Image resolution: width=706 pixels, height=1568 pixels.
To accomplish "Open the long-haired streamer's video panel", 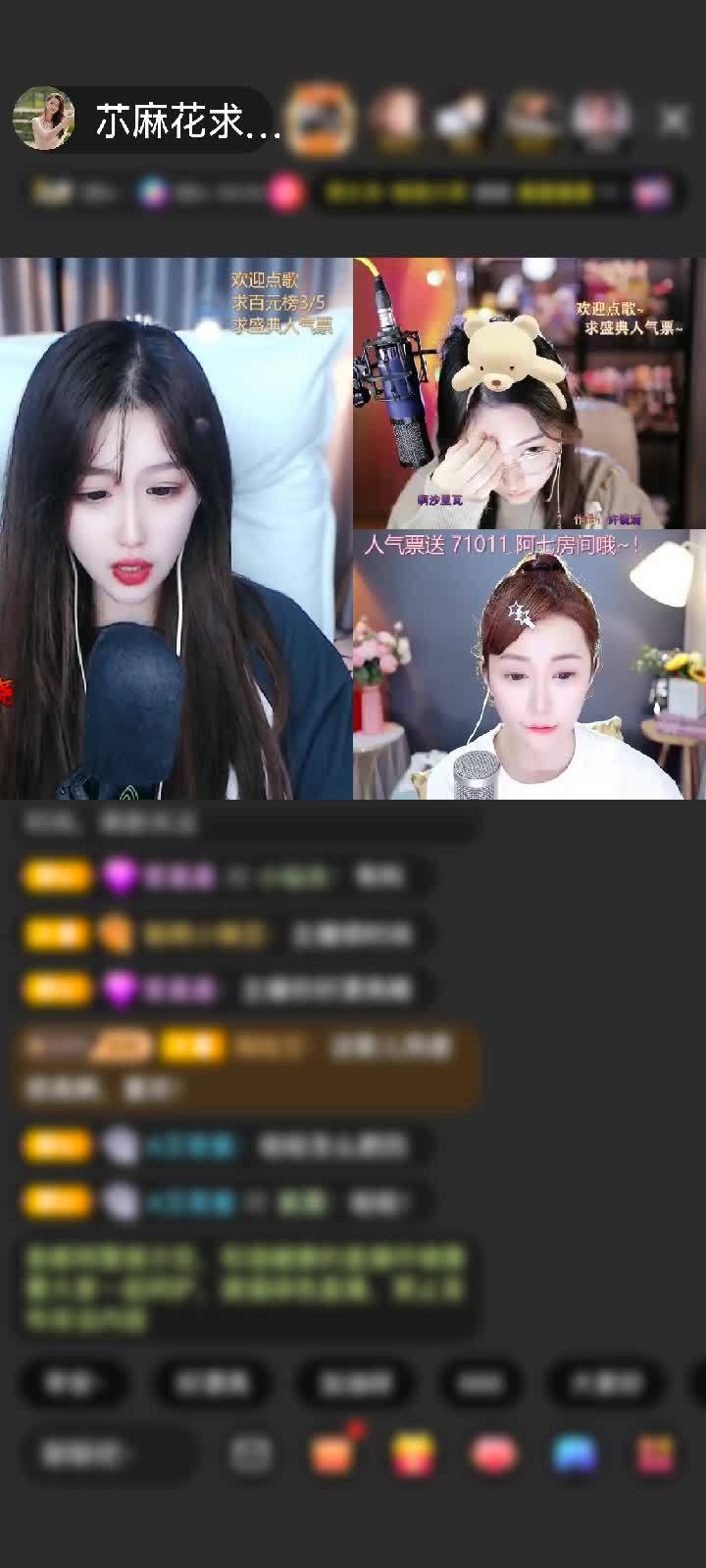I will 175,529.
